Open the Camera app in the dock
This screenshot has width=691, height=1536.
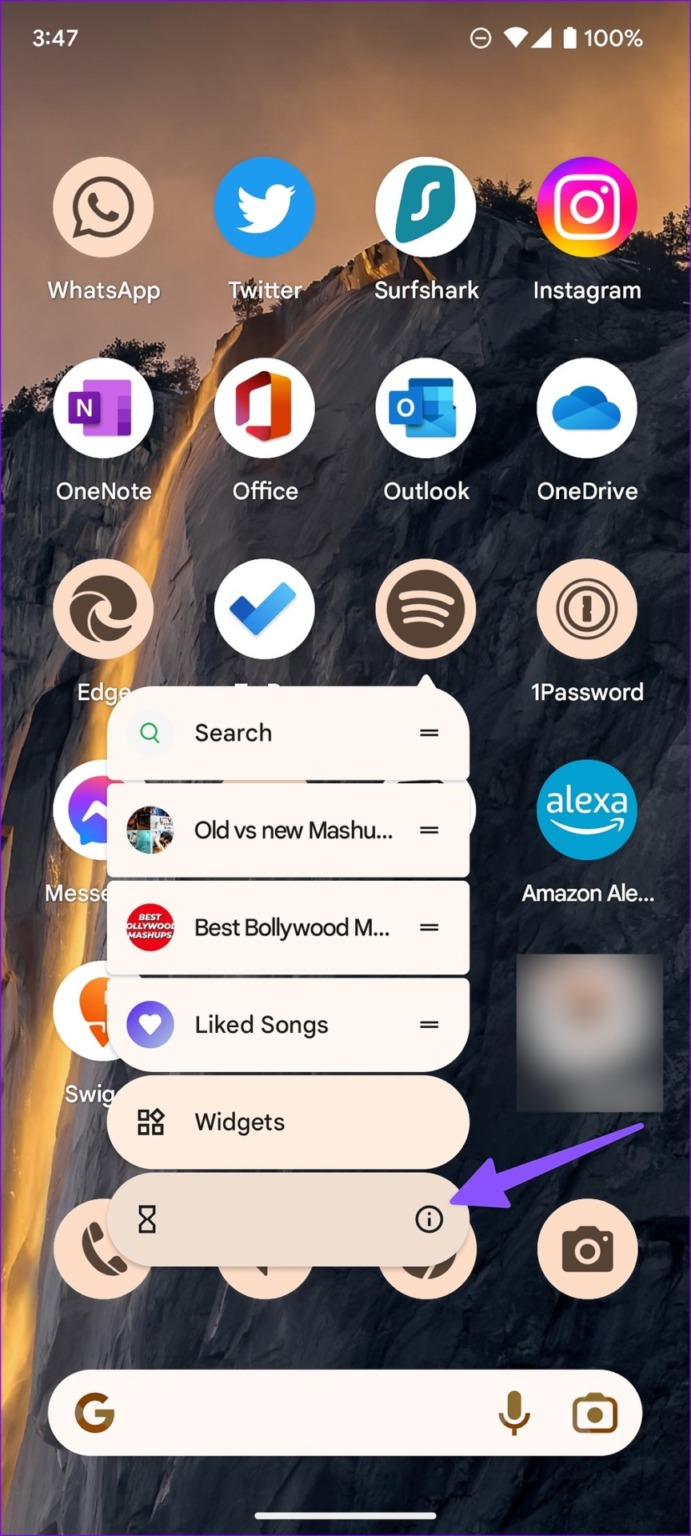pos(587,1249)
